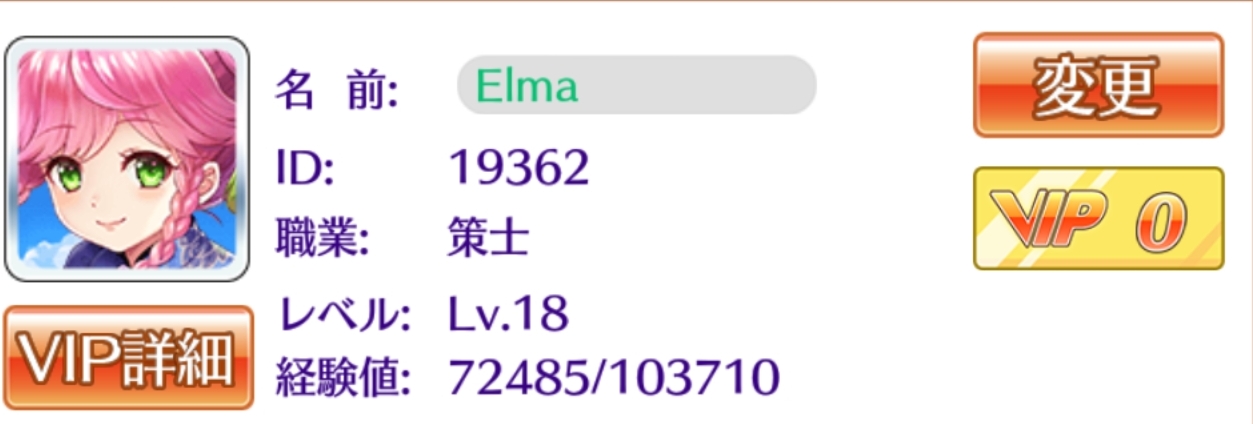Tap the VIP 0 badge button
The width and height of the screenshot is (1253, 424).
1097,219
